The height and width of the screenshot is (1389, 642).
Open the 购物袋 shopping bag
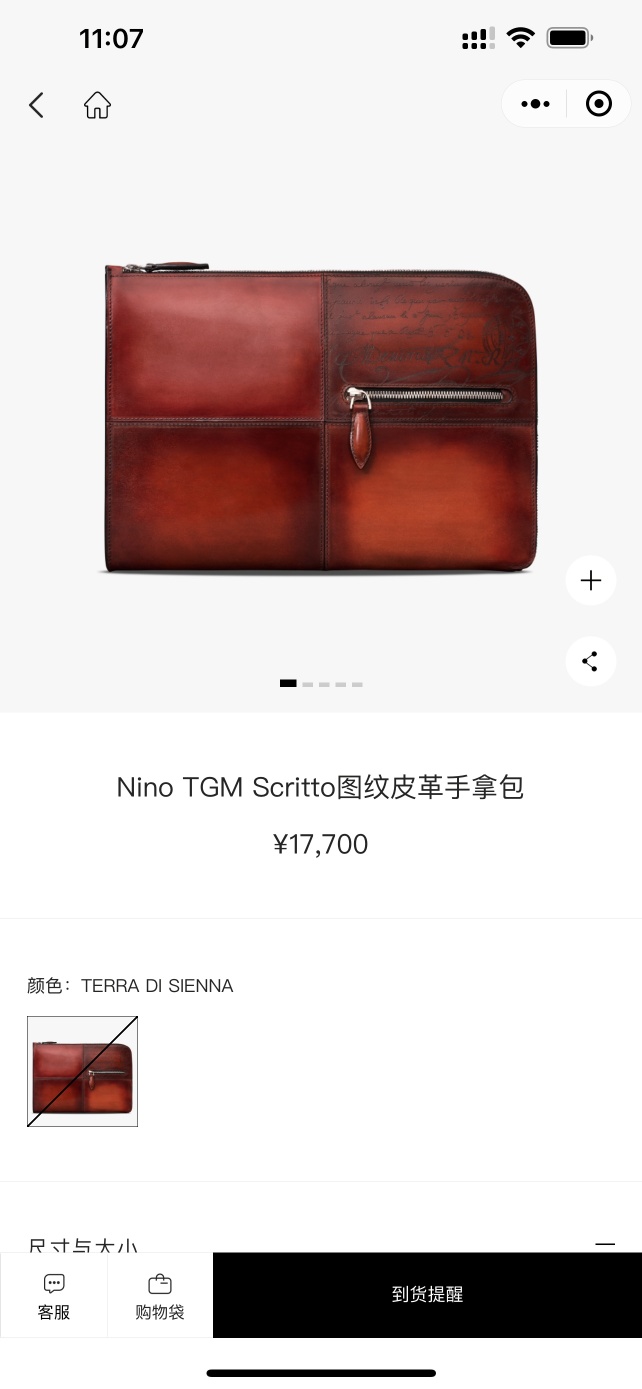click(x=160, y=1295)
